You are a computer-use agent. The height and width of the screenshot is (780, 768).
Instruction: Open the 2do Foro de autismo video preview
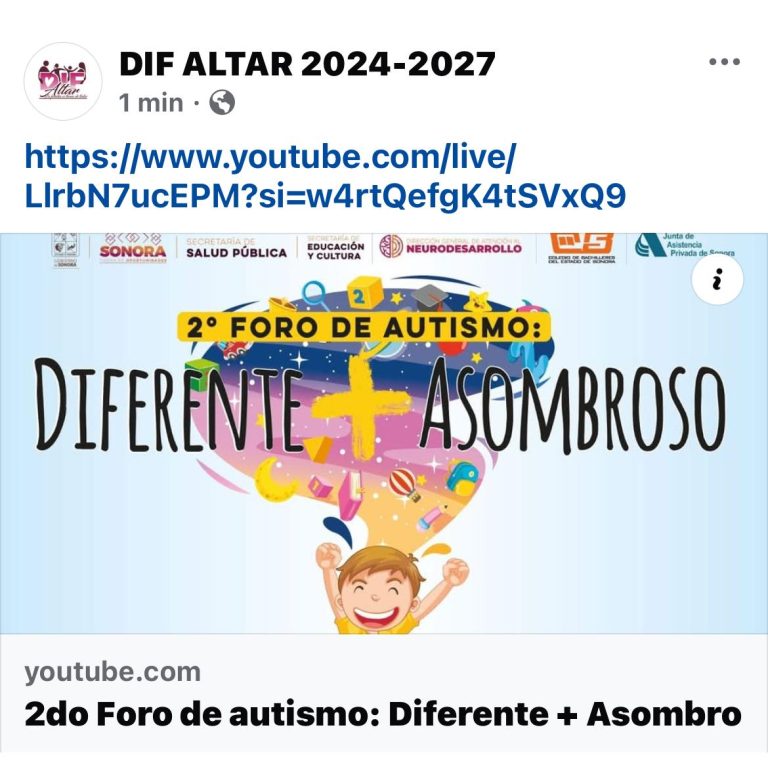coord(384,450)
